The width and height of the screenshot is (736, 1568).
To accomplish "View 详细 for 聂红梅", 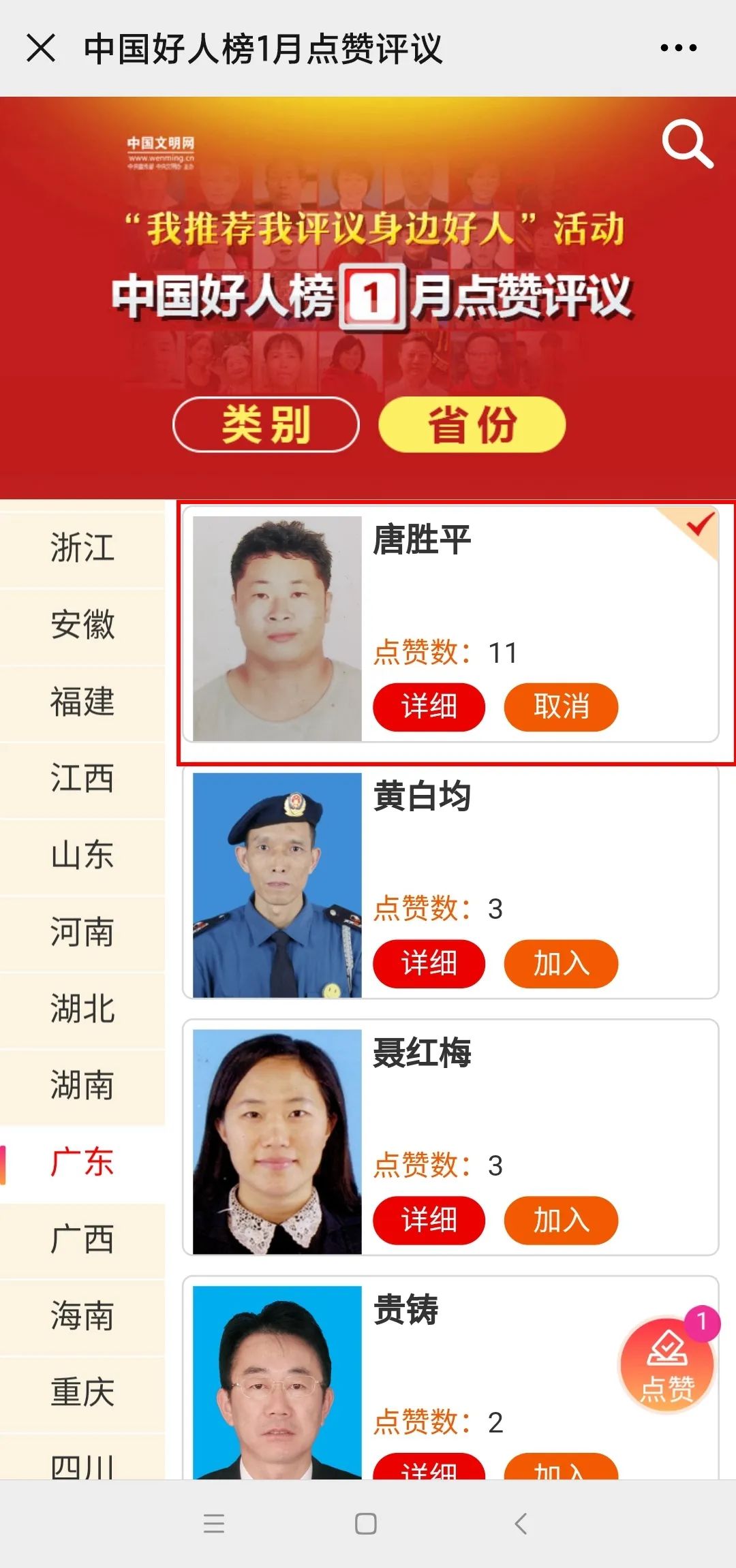I will point(429,1221).
